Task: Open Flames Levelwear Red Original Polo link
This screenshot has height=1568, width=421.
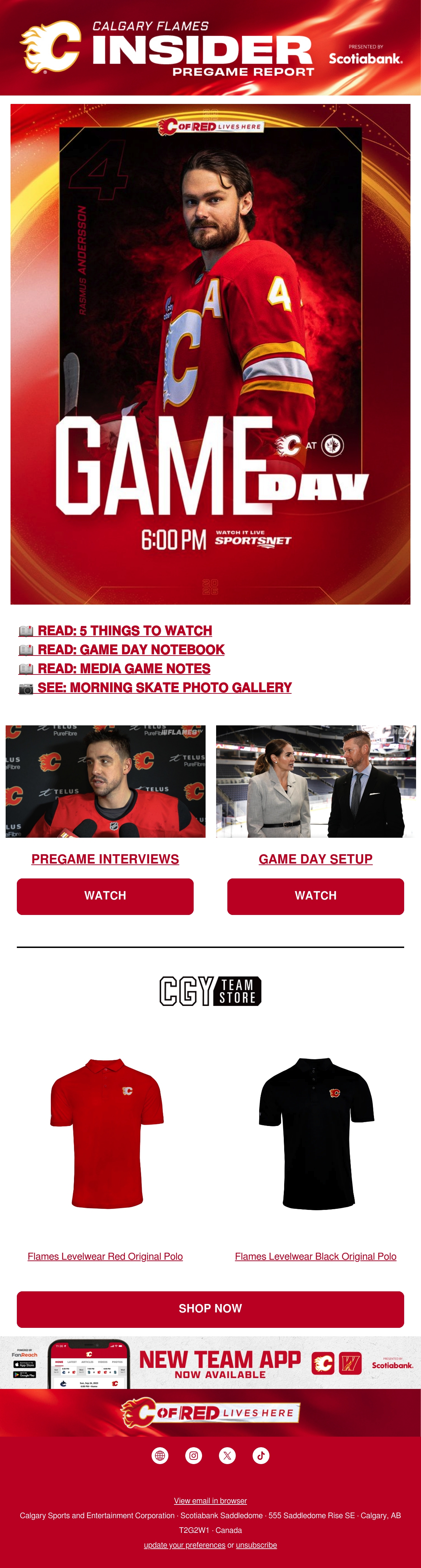Action: [105, 1256]
